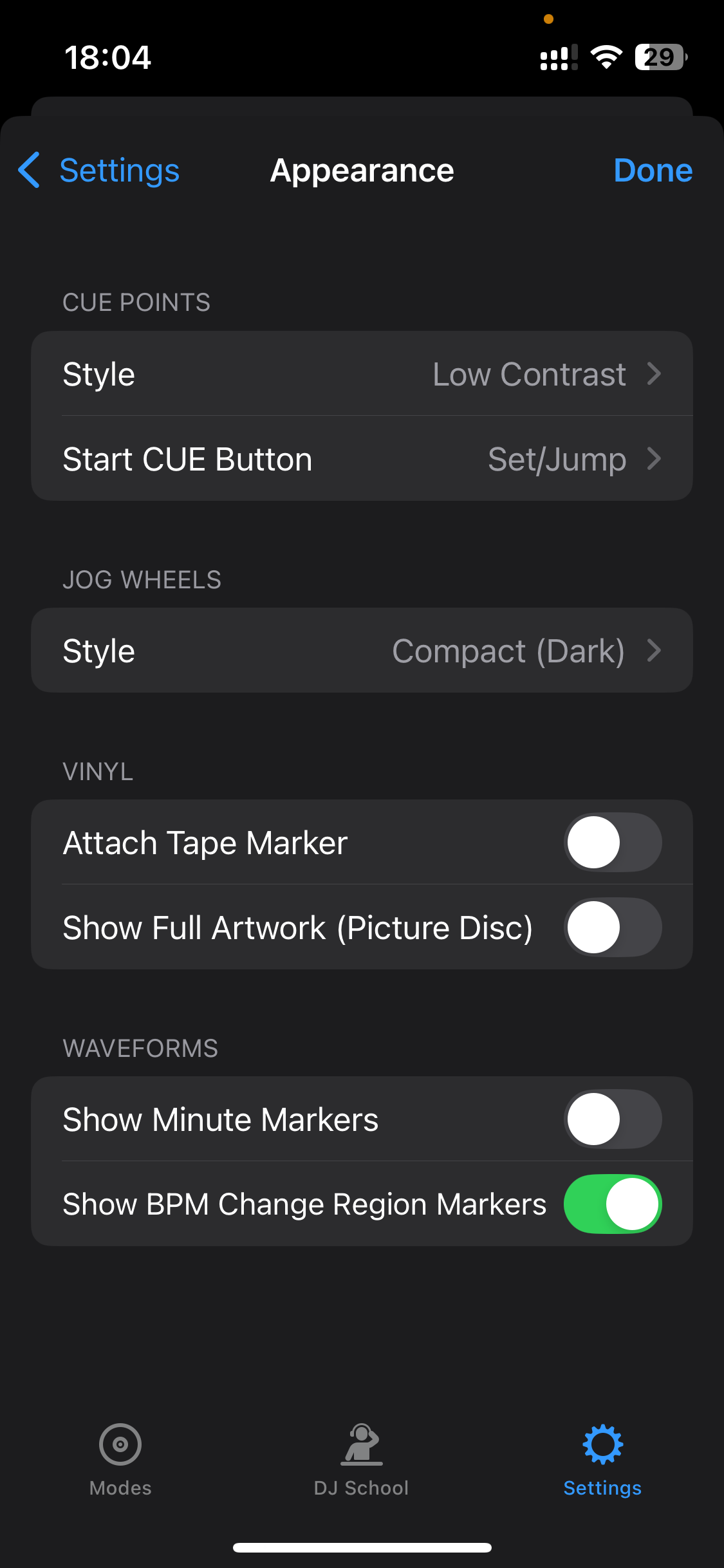
Task: Disable Show BPM Change Region Markers
Action: tap(612, 1203)
